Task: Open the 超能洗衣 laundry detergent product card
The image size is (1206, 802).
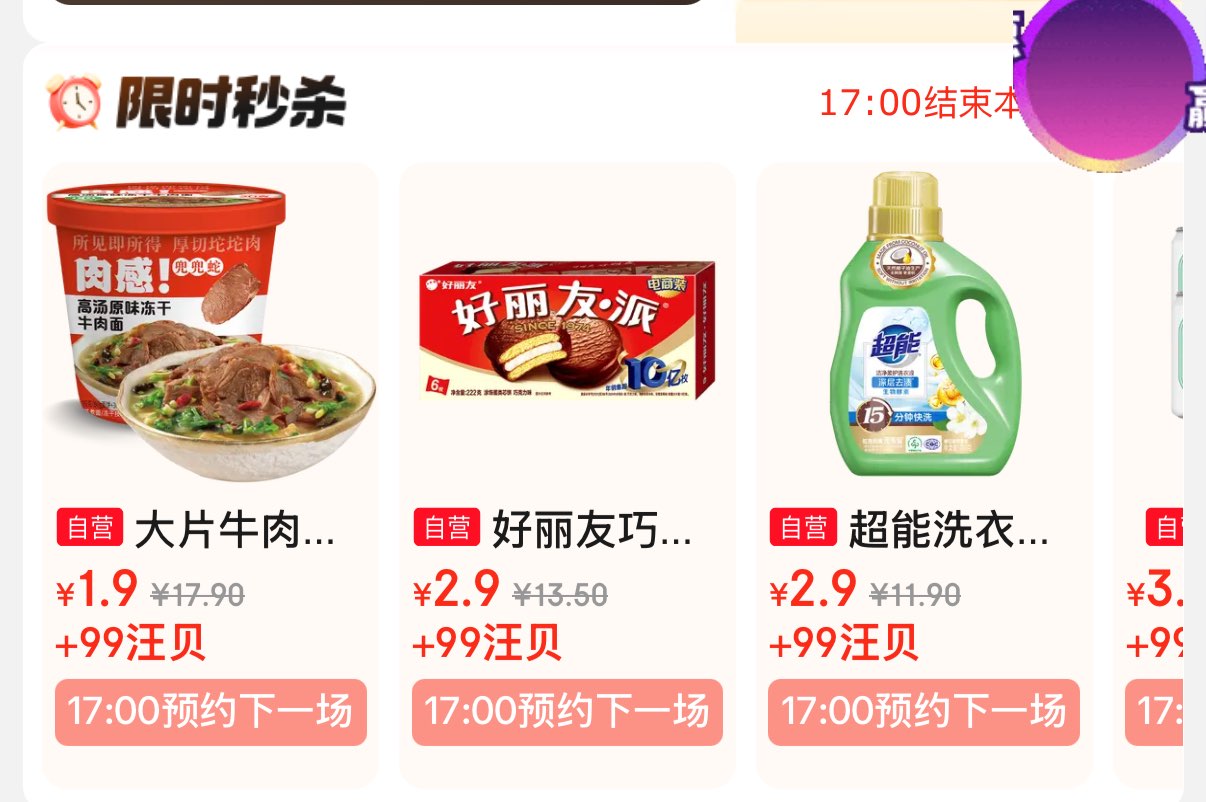Action: pos(924,475)
